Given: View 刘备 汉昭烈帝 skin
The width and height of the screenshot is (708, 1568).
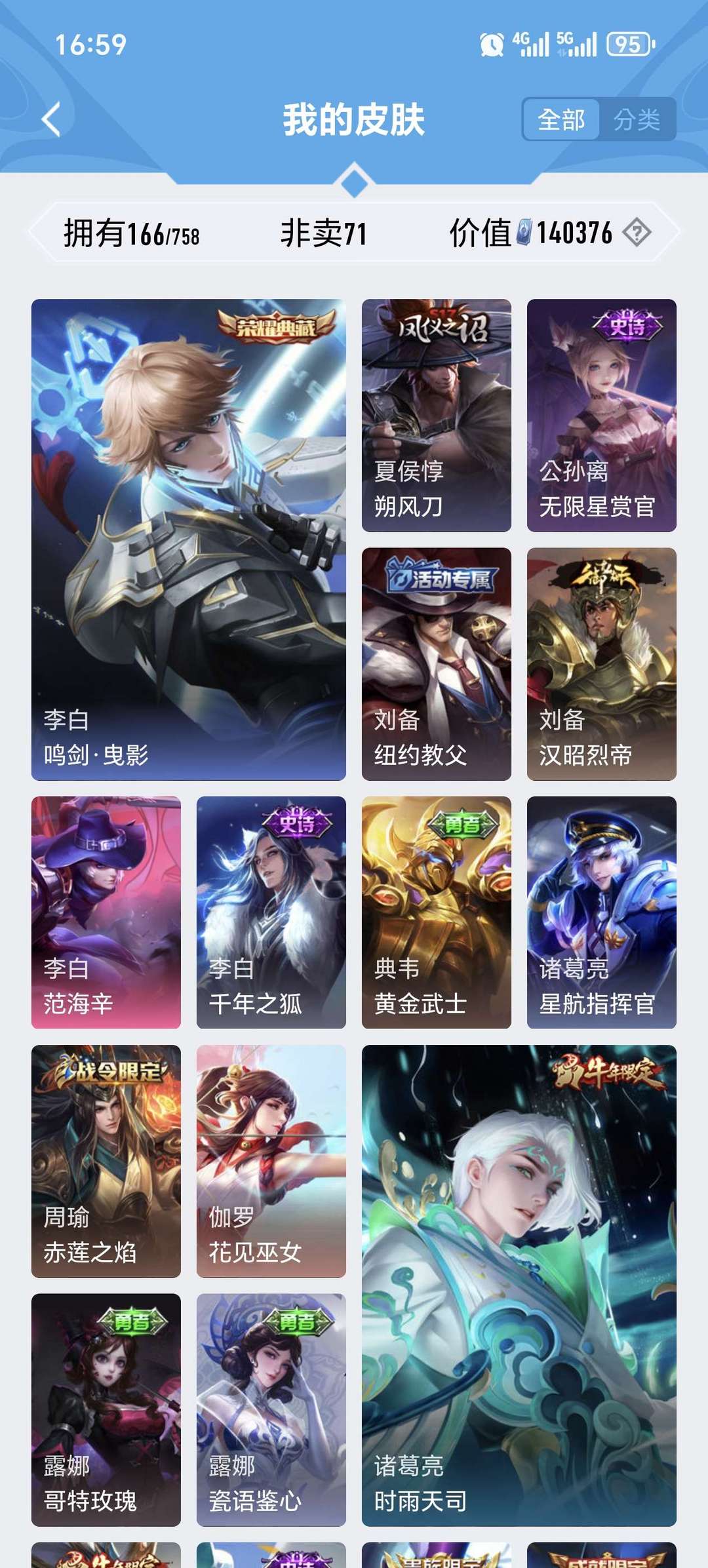Looking at the screenshot, I should pos(602,663).
